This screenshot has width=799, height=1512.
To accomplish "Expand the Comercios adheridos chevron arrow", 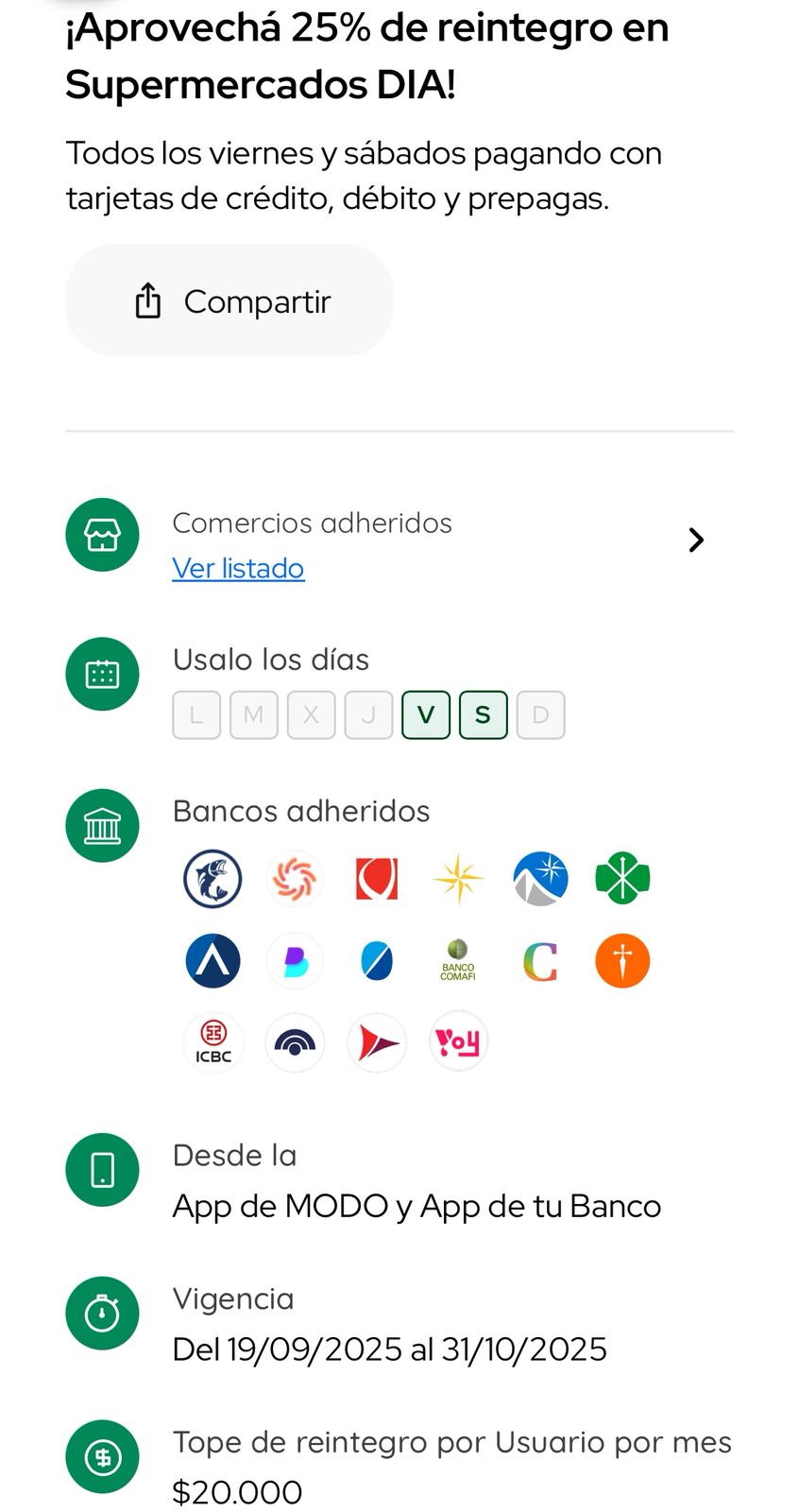I will tap(696, 540).
